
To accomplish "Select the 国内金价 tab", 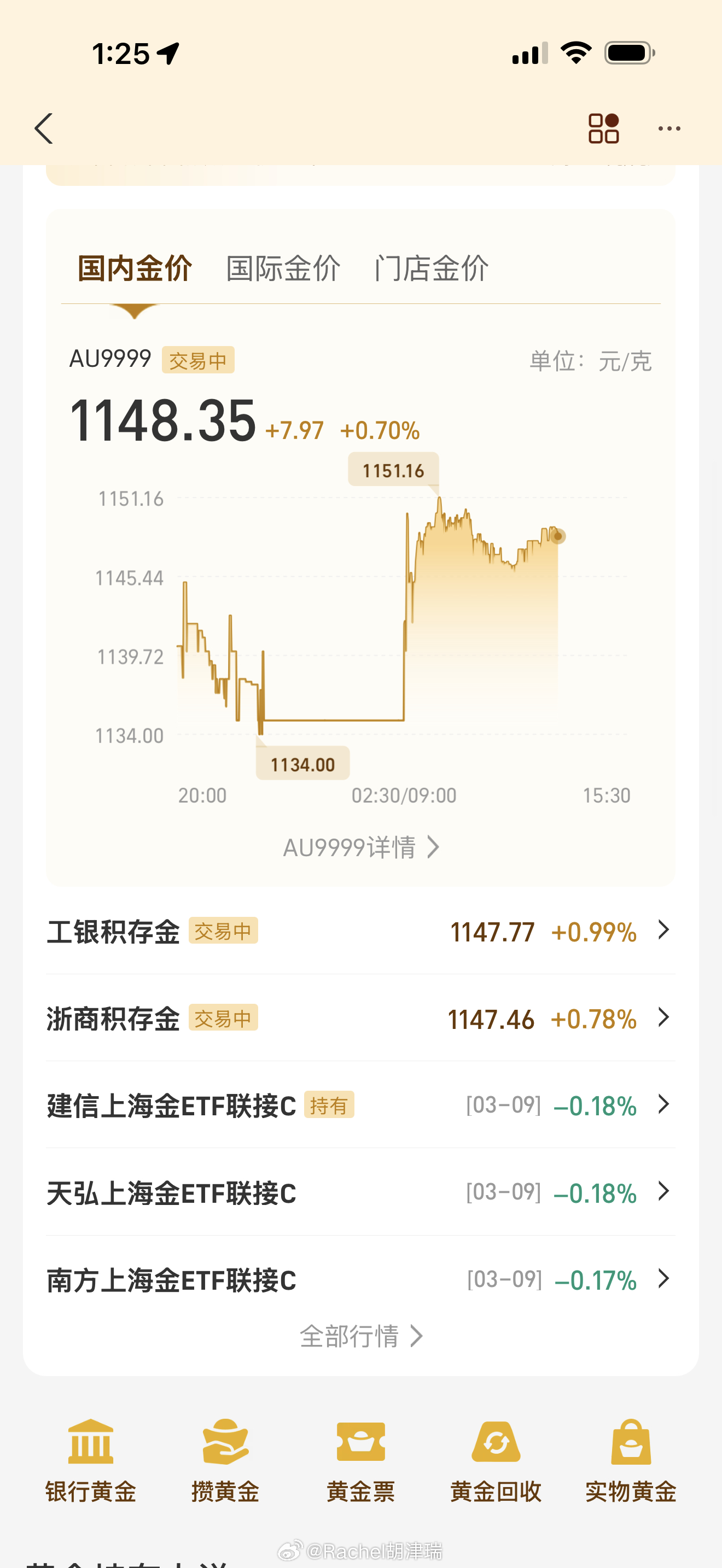I will pos(135,268).
